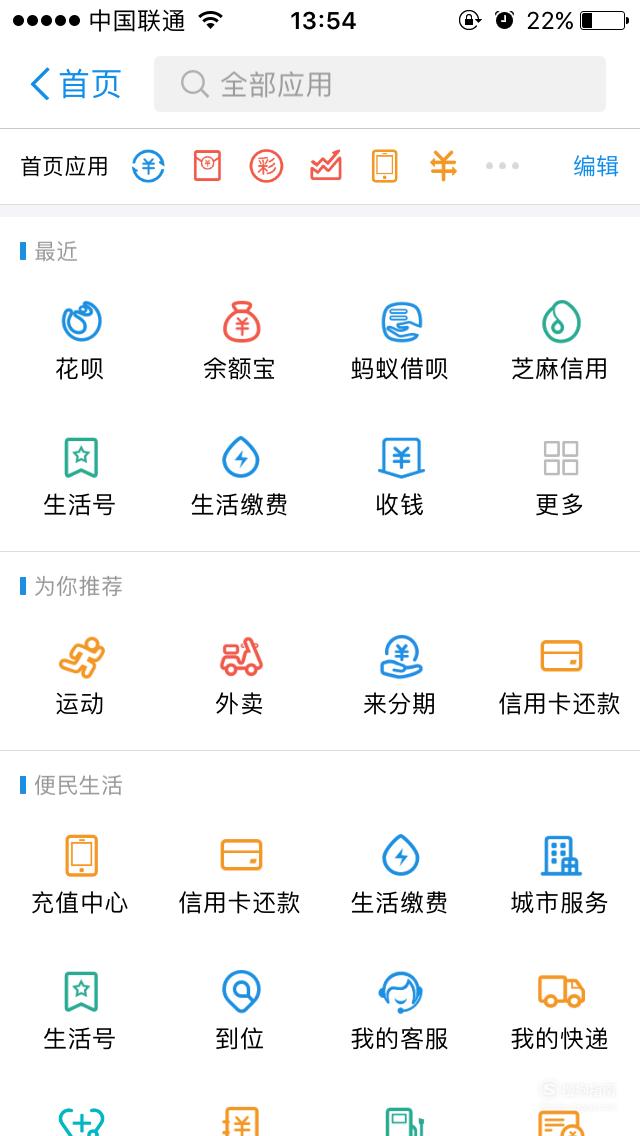Tap 更多 in the 最近 section
The width and height of the screenshot is (640, 1136).
pyautogui.click(x=560, y=477)
